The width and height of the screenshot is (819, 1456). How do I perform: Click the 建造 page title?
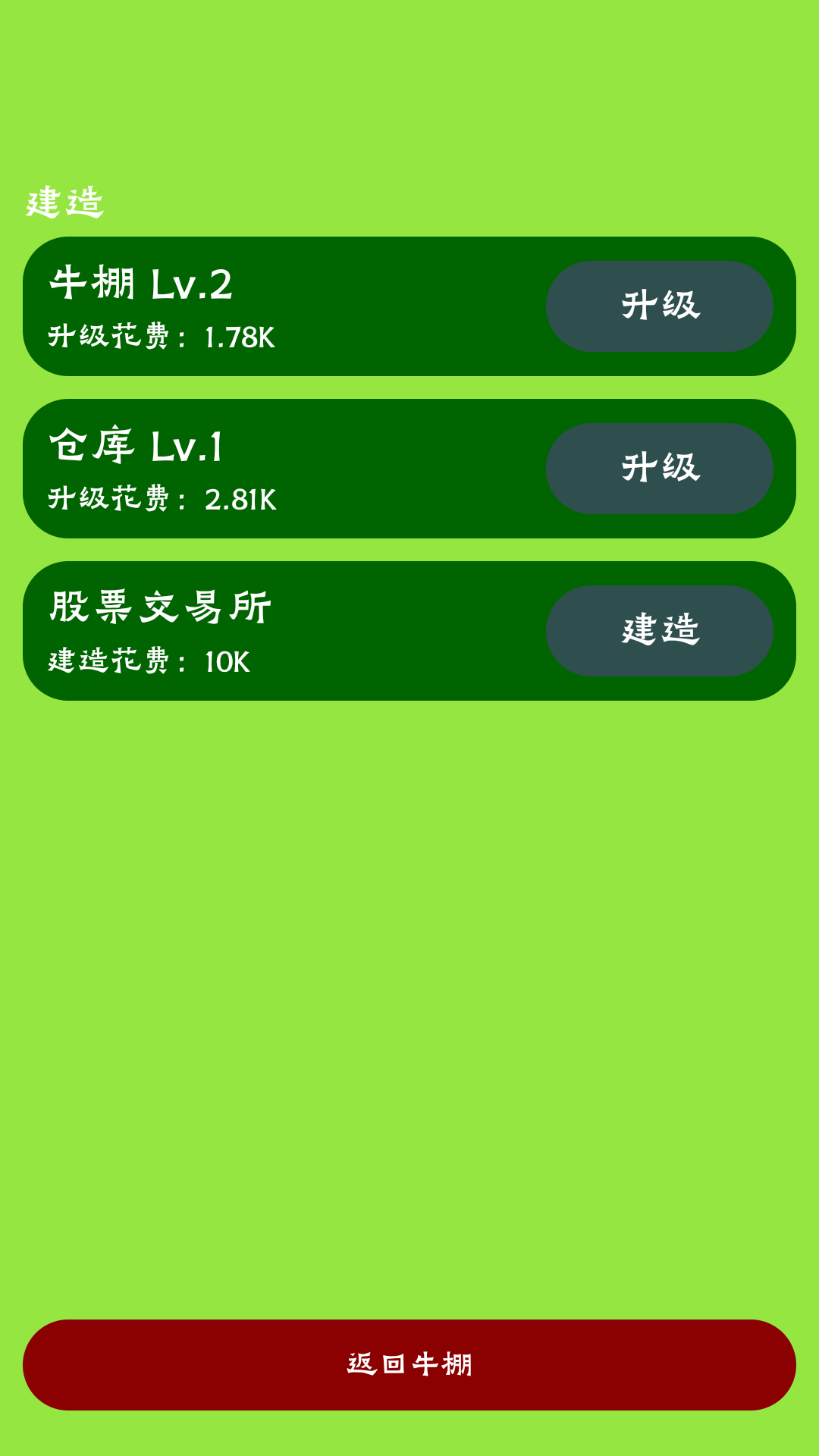64,201
